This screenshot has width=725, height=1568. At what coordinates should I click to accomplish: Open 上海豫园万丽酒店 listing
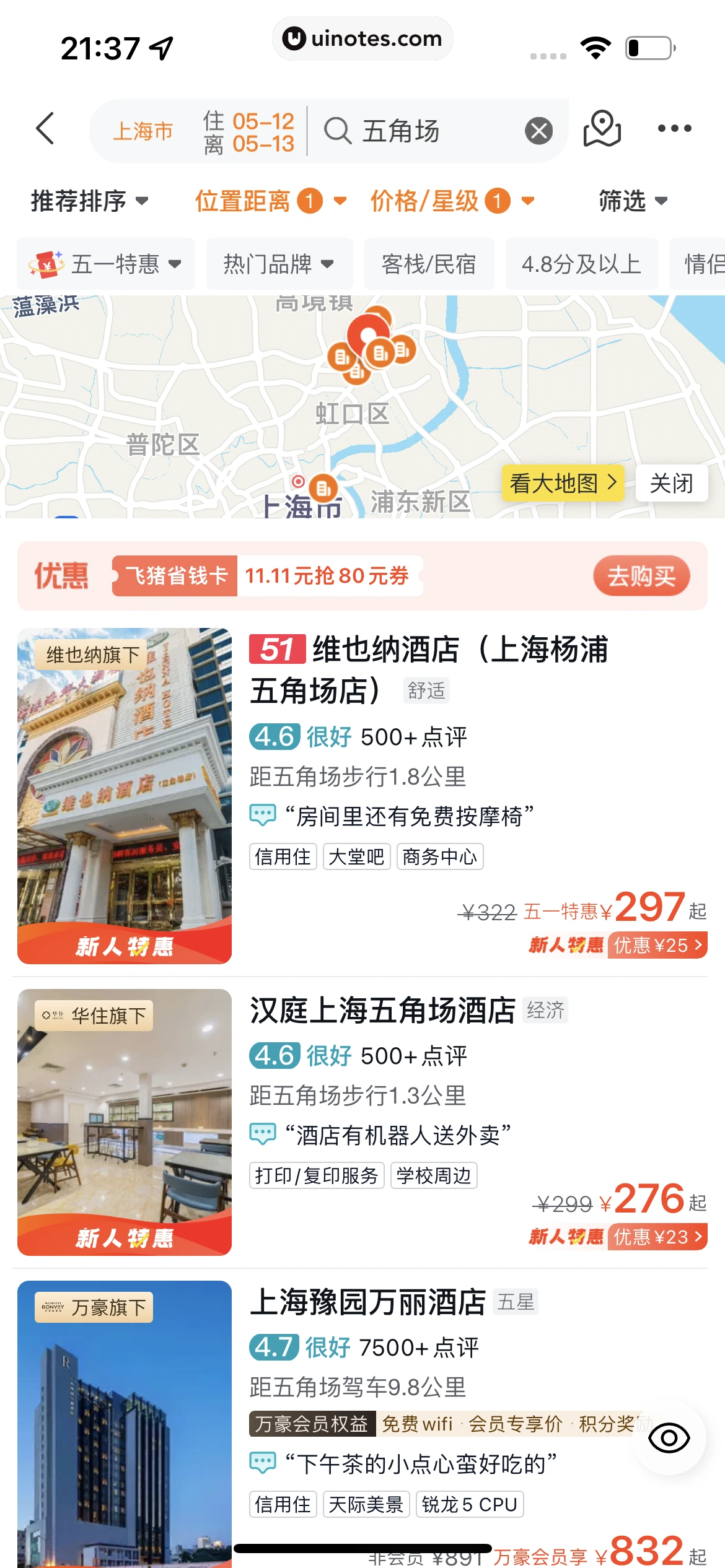pos(367,1302)
